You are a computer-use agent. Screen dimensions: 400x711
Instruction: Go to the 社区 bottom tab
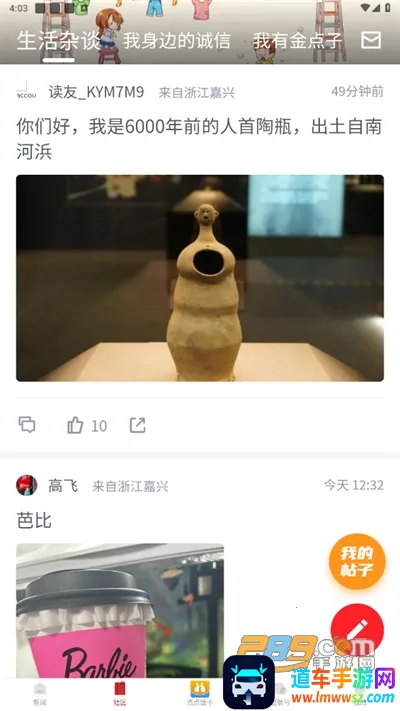120,694
